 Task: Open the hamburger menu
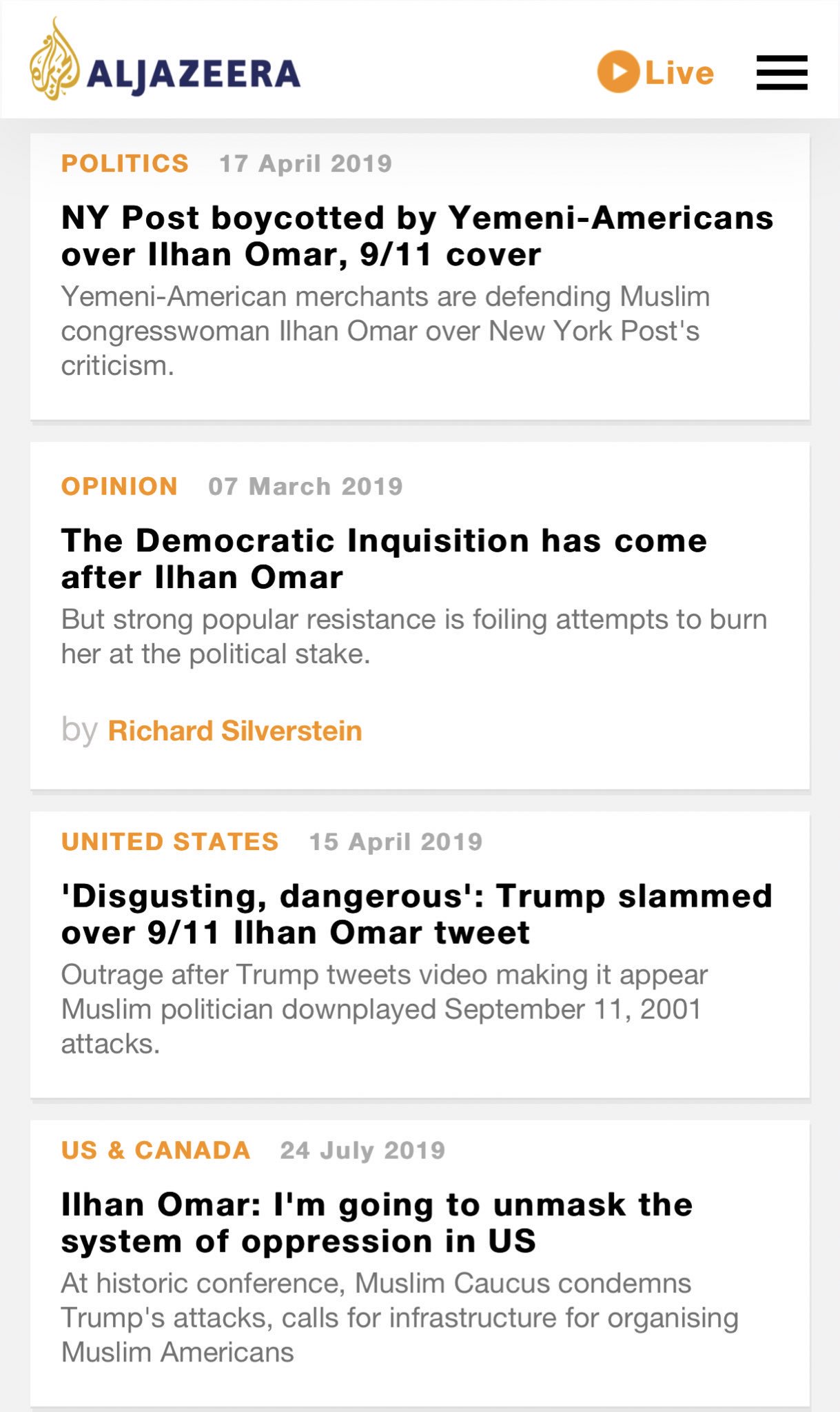781,72
